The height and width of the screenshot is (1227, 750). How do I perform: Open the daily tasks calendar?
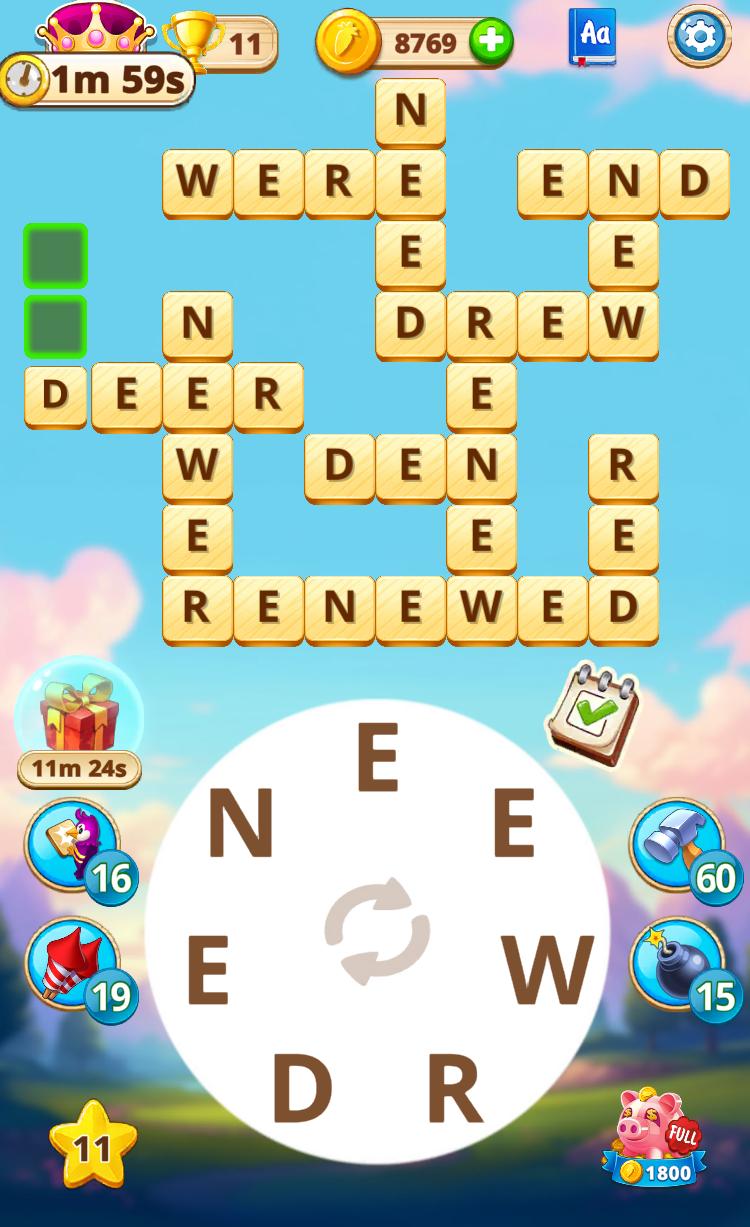(x=592, y=714)
